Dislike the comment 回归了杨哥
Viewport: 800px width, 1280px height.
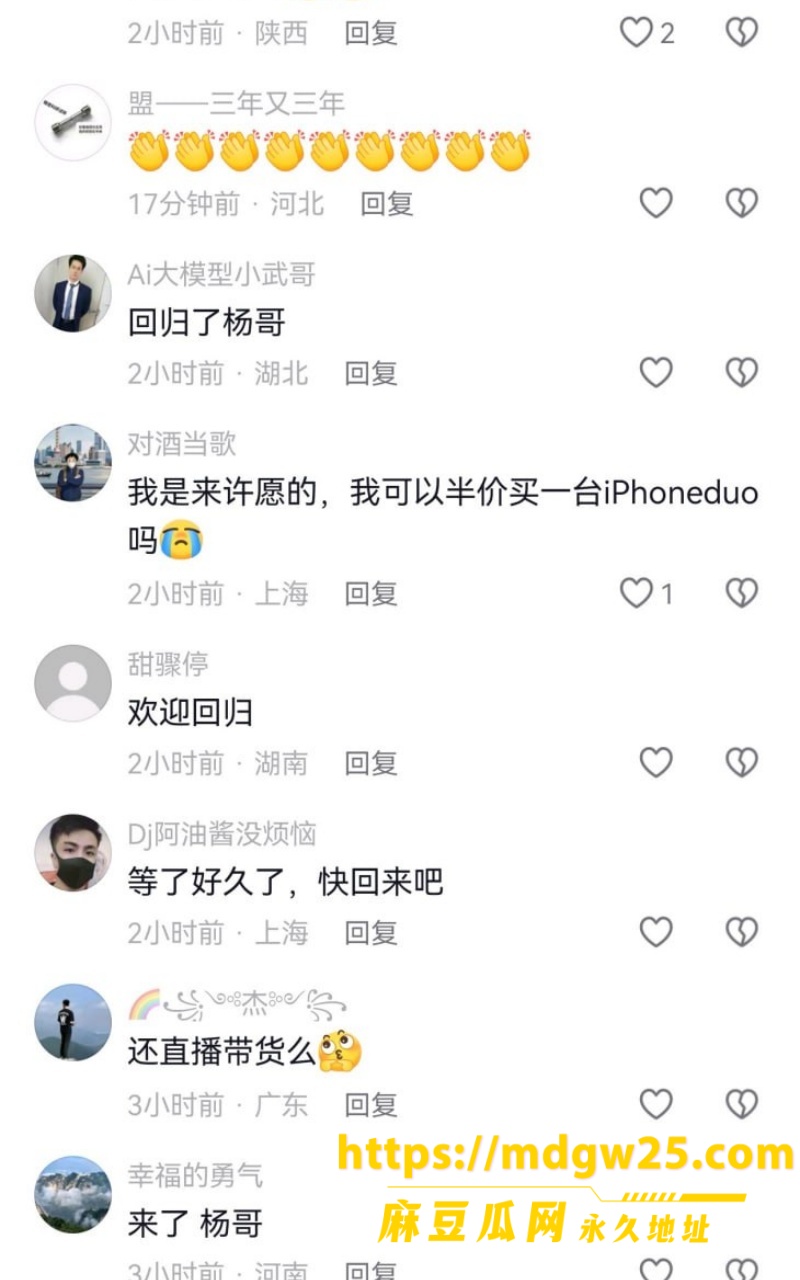pyautogui.click(x=741, y=373)
